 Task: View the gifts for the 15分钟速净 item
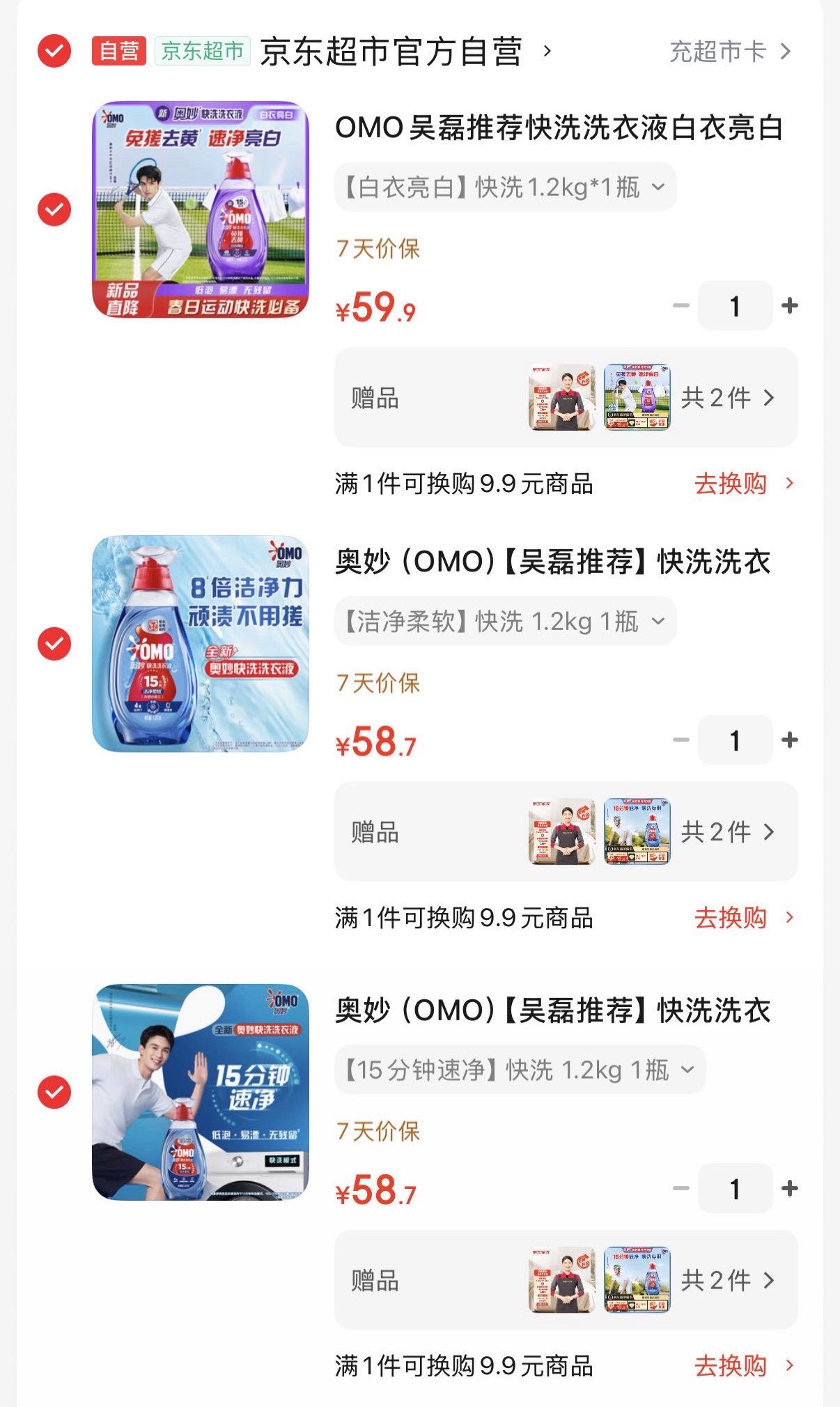tap(727, 1280)
